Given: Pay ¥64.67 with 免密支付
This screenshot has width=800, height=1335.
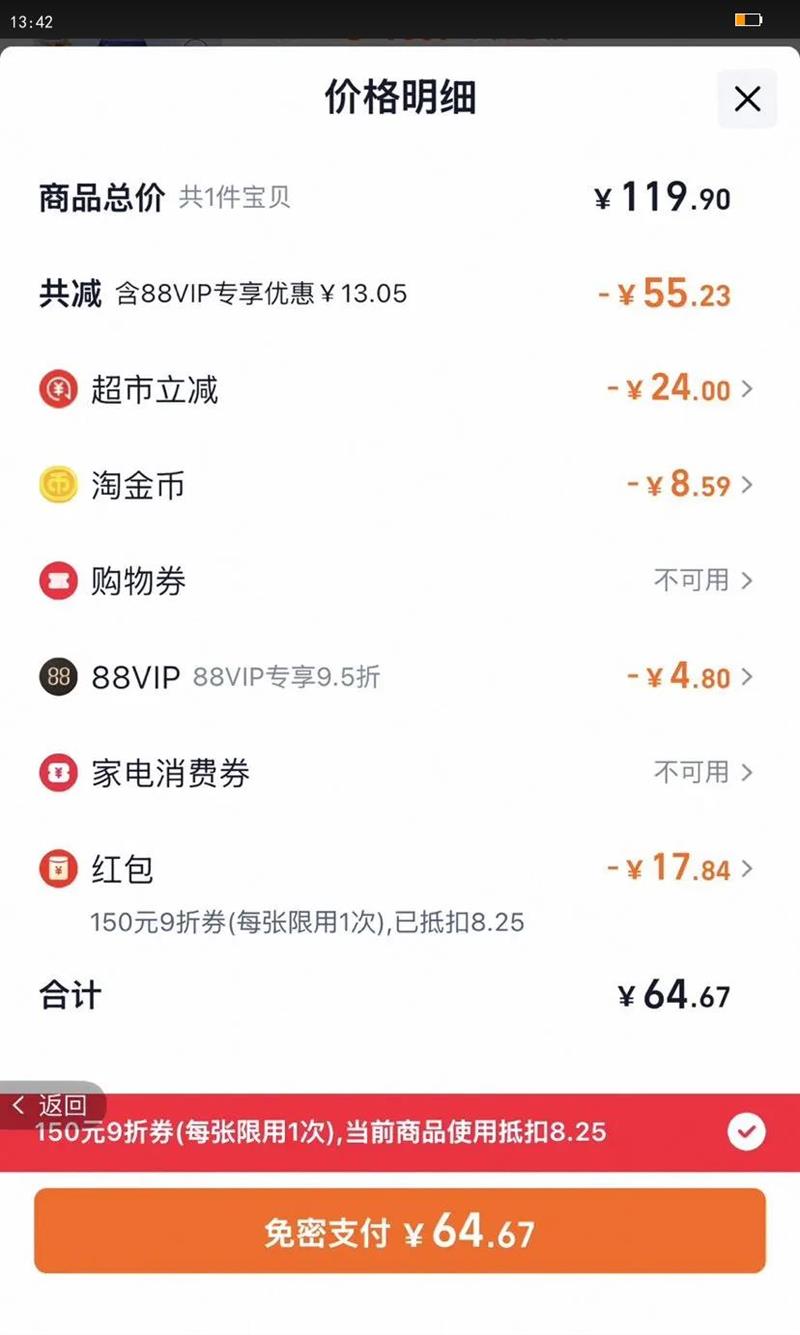Looking at the screenshot, I should coord(400,1231).
